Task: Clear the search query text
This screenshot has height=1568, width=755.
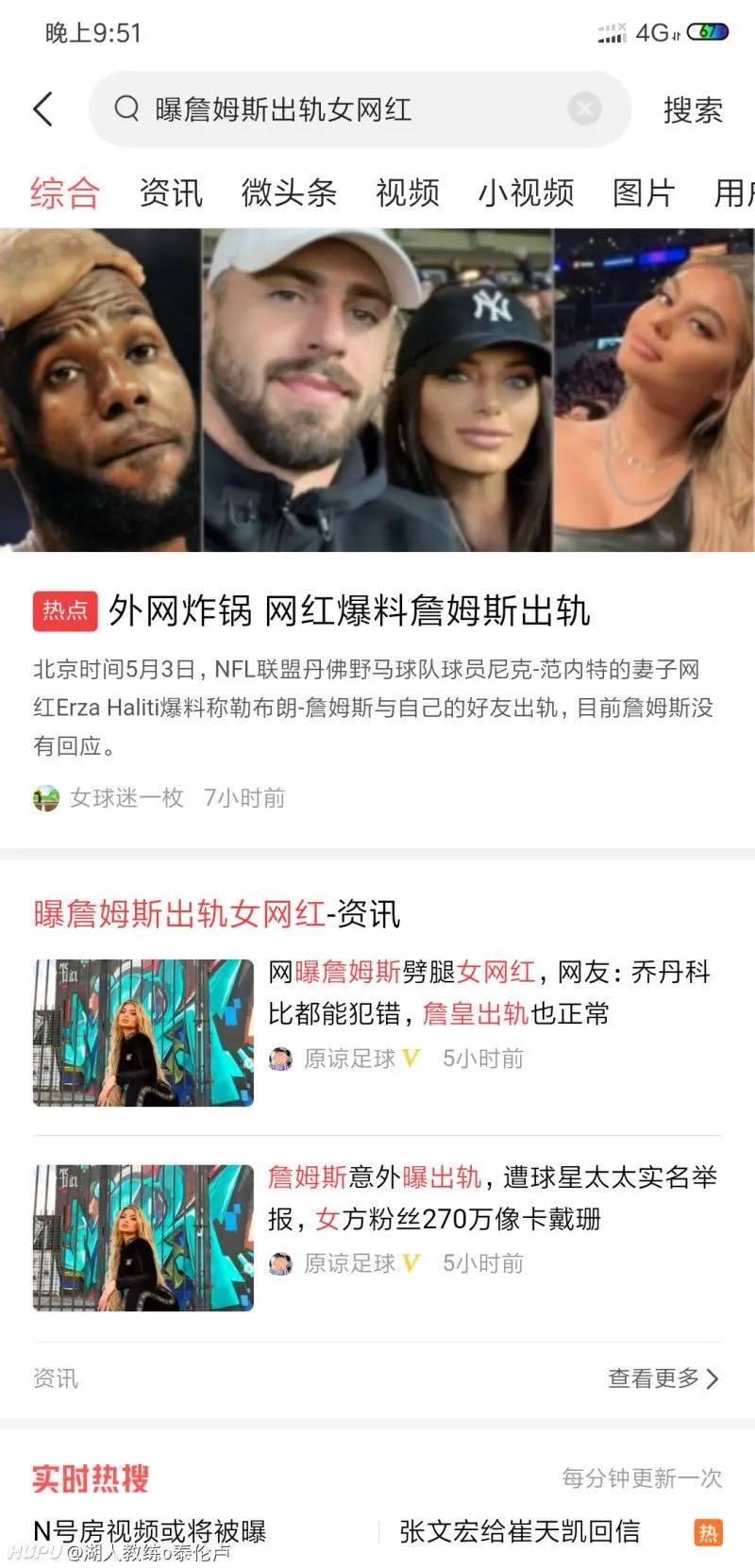Action: 584,109
